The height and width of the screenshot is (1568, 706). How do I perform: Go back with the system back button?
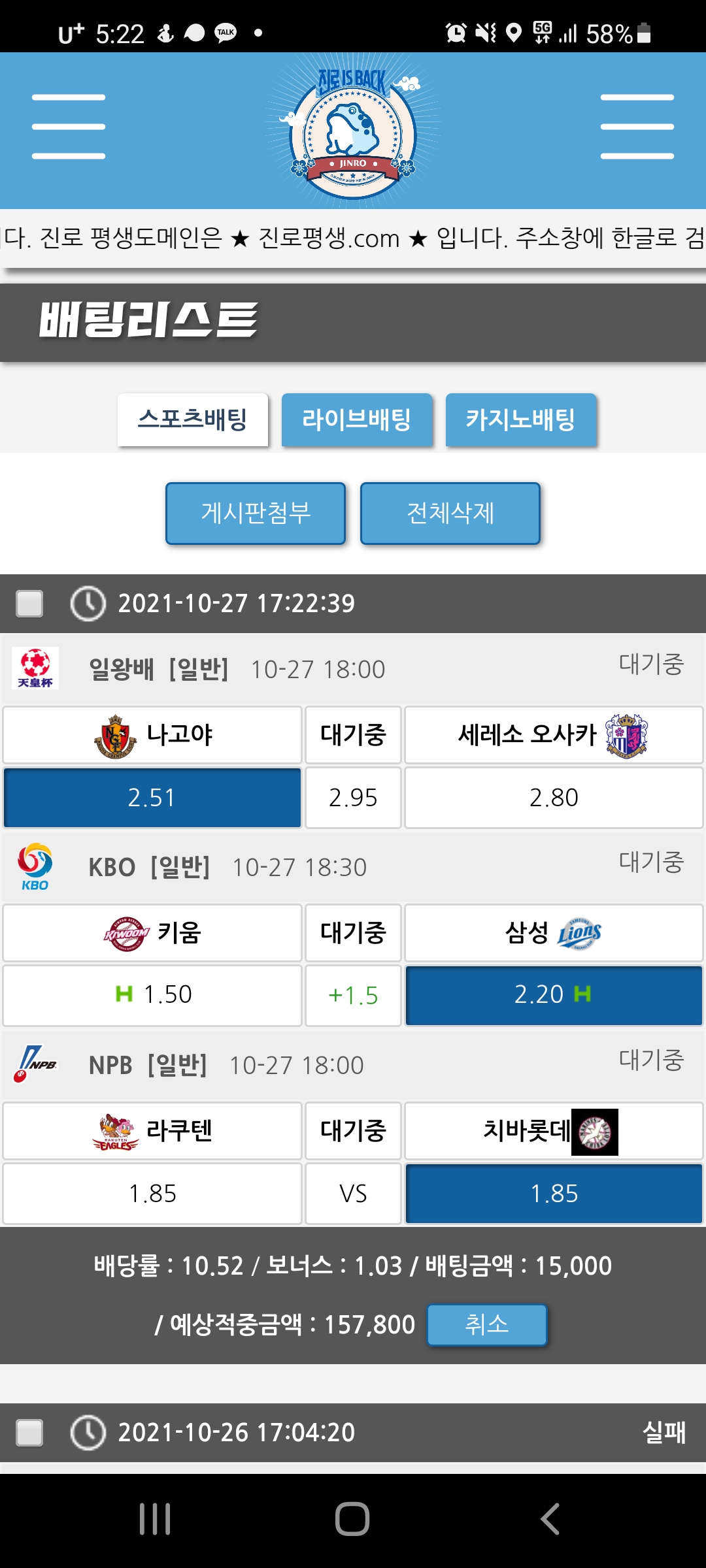tap(550, 1518)
